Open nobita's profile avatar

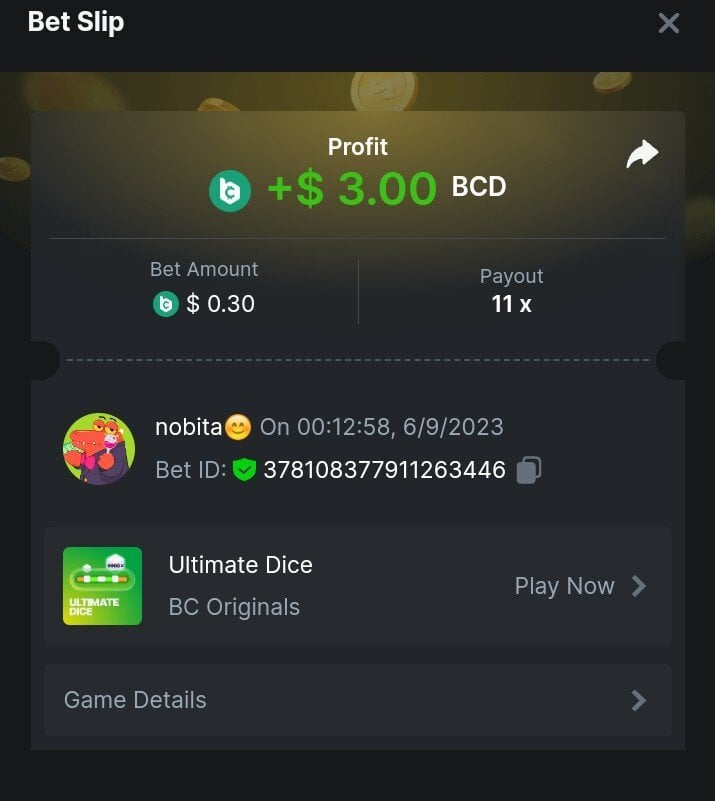pyautogui.click(x=99, y=449)
